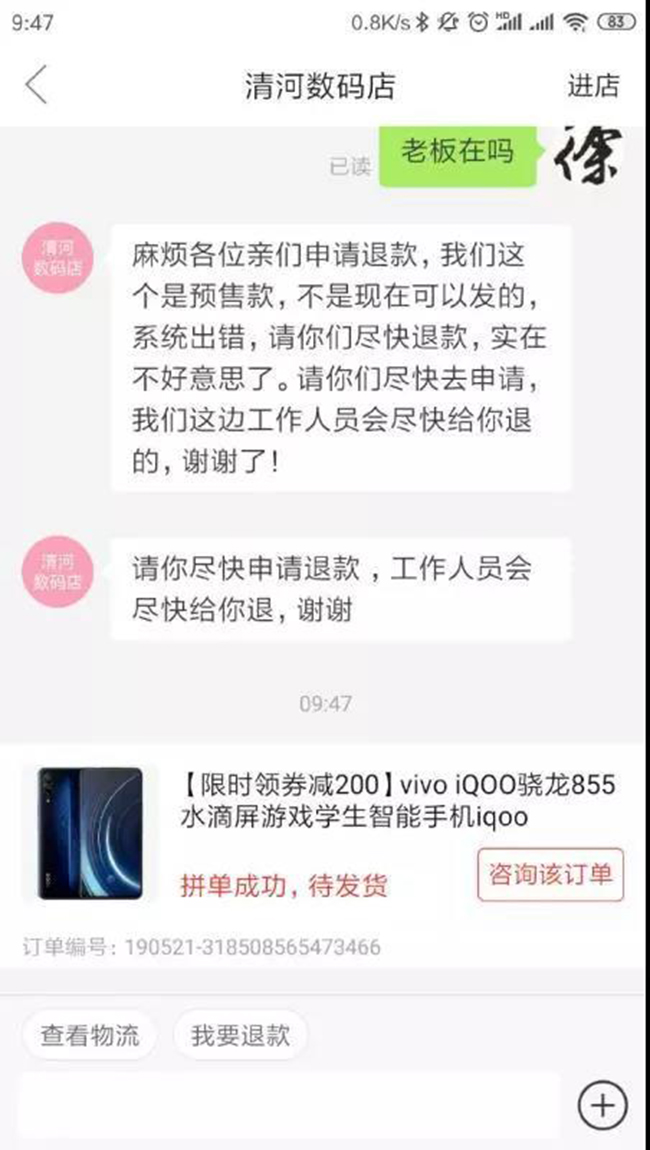The height and width of the screenshot is (1150, 650).
Task: Tap 查看物流 to view logistics
Action: [x=89, y=1035]
